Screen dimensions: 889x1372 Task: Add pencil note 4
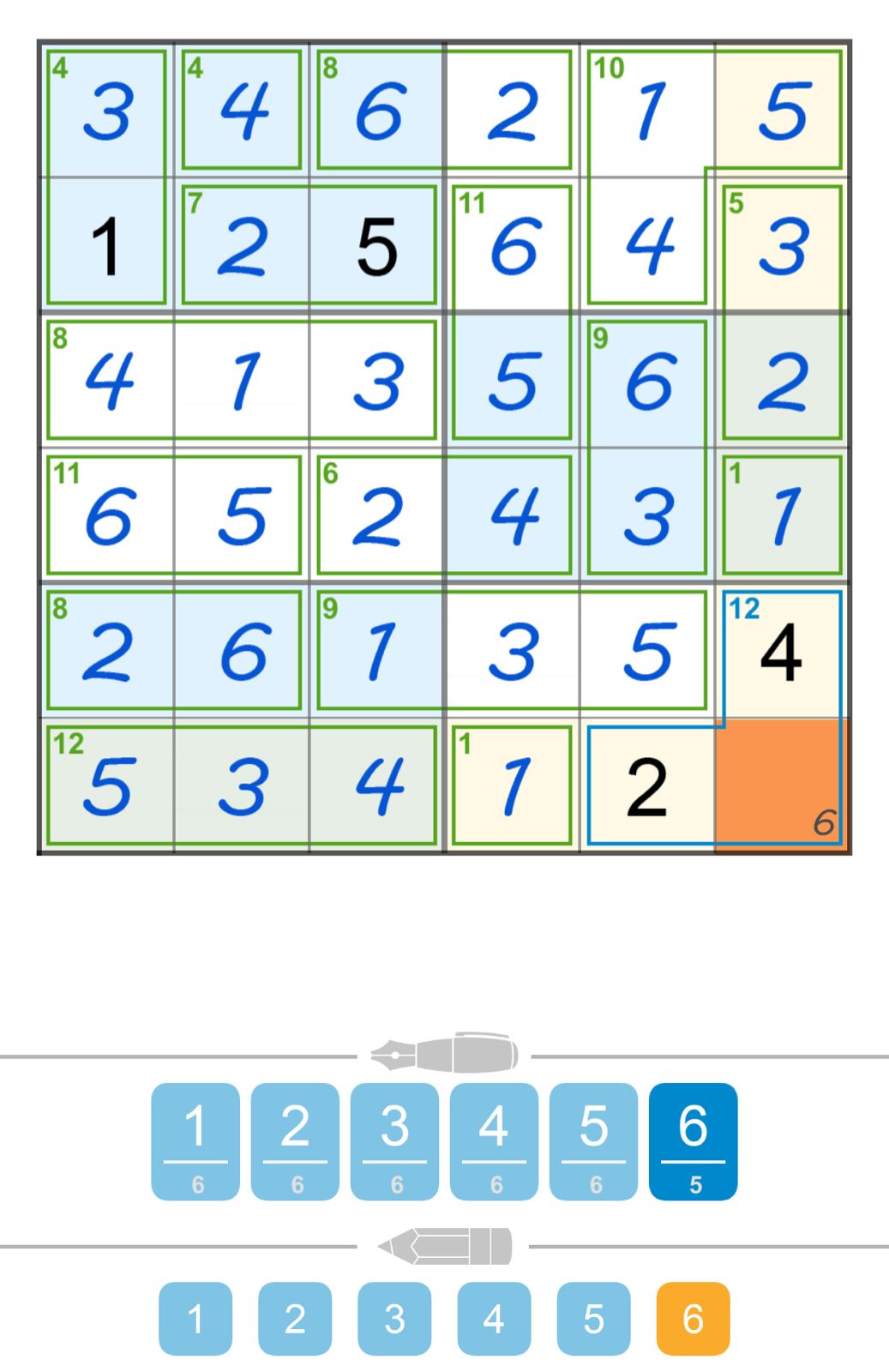pyautogui.click(x=494, y=1318)
